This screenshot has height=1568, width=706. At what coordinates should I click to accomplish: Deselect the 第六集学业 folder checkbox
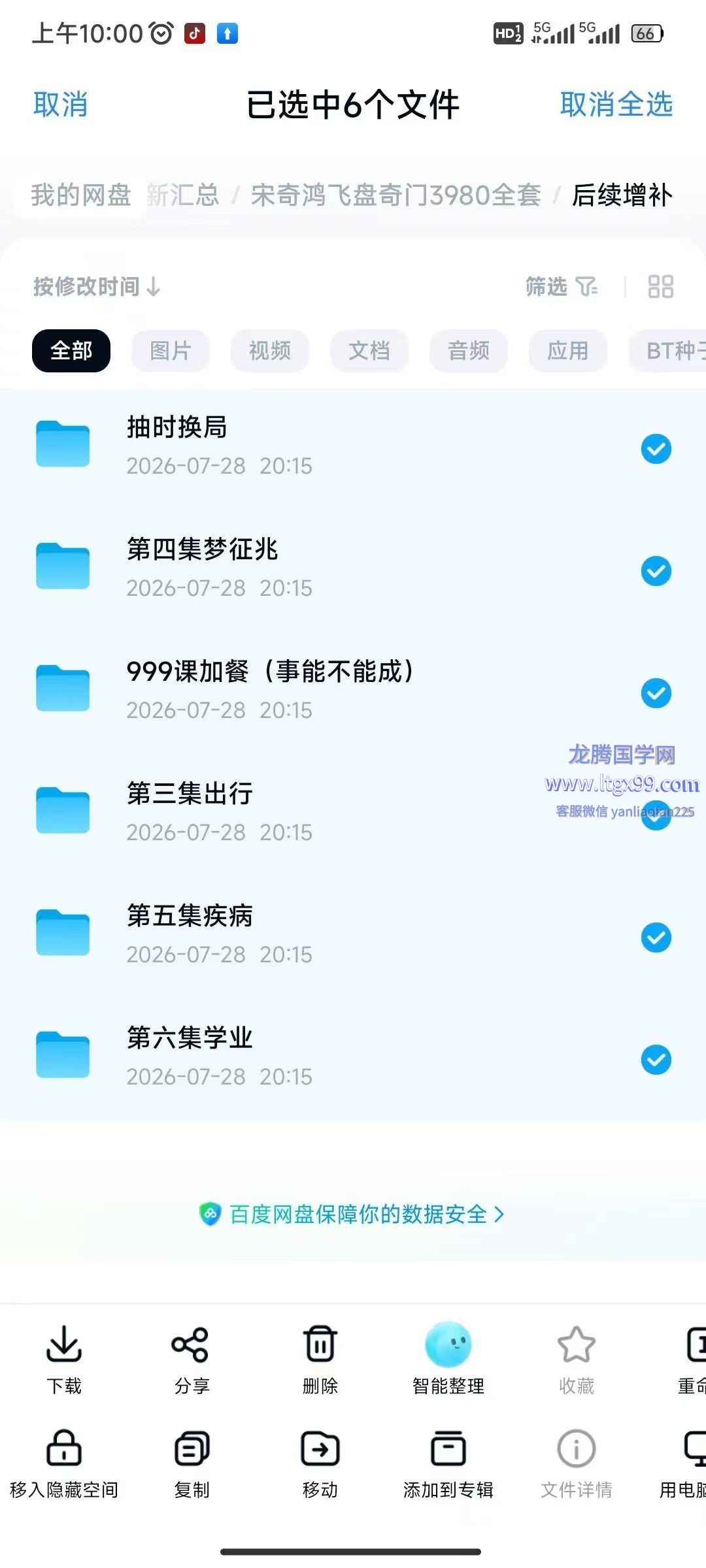coord(656,1060)
